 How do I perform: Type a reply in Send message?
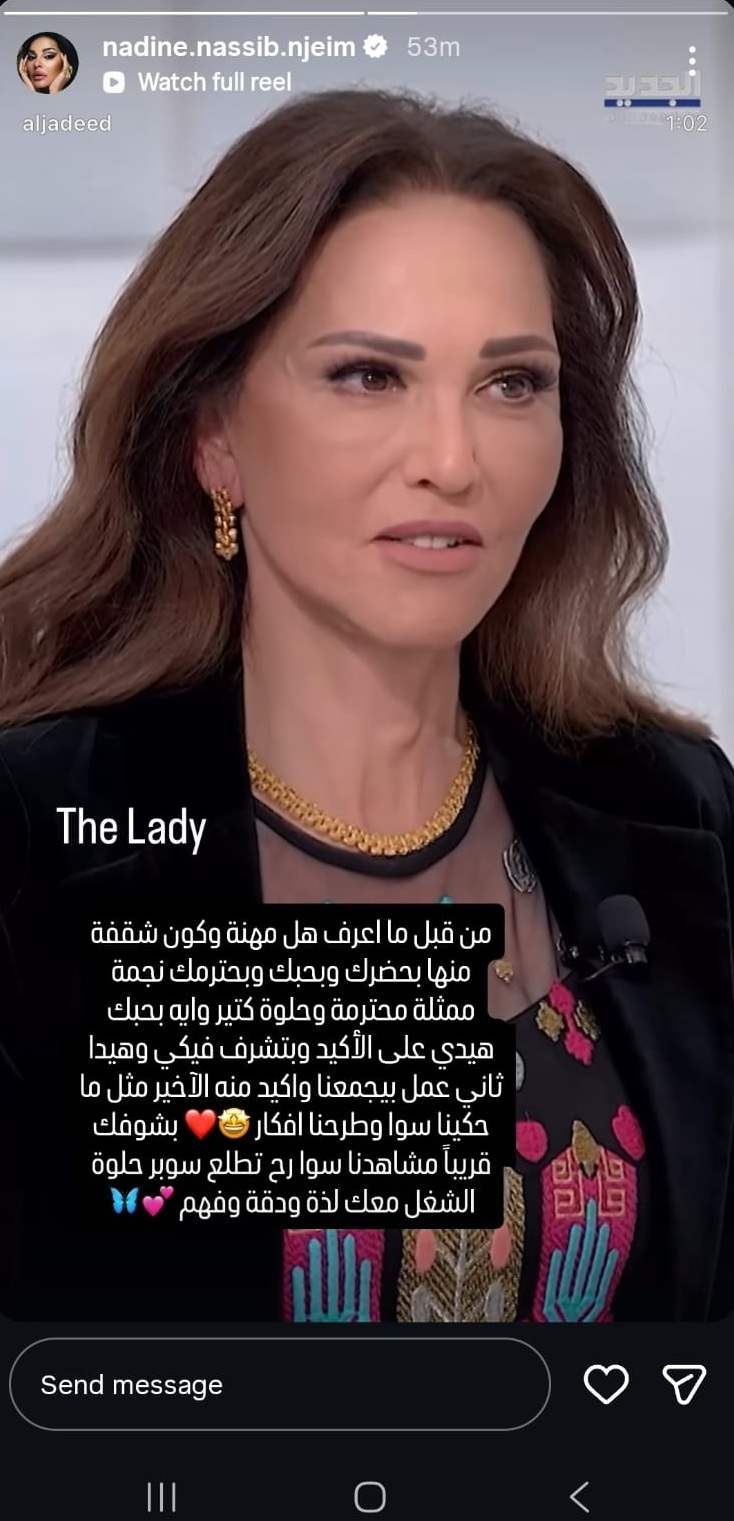click(279, 1384)
